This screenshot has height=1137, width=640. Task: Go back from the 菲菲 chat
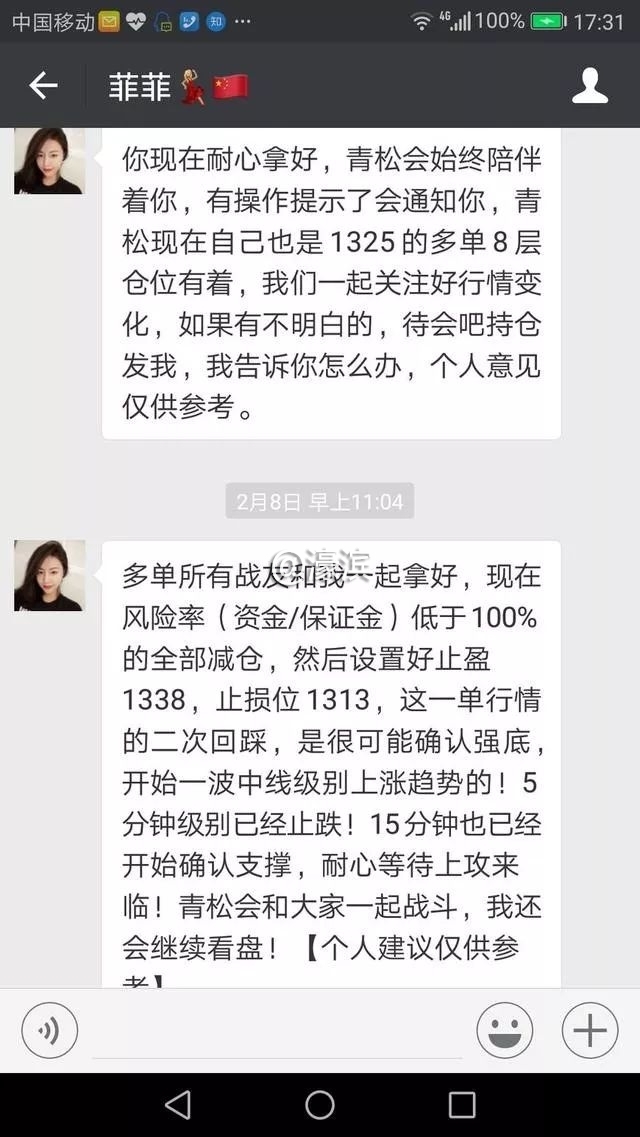(x=43, y=86)
